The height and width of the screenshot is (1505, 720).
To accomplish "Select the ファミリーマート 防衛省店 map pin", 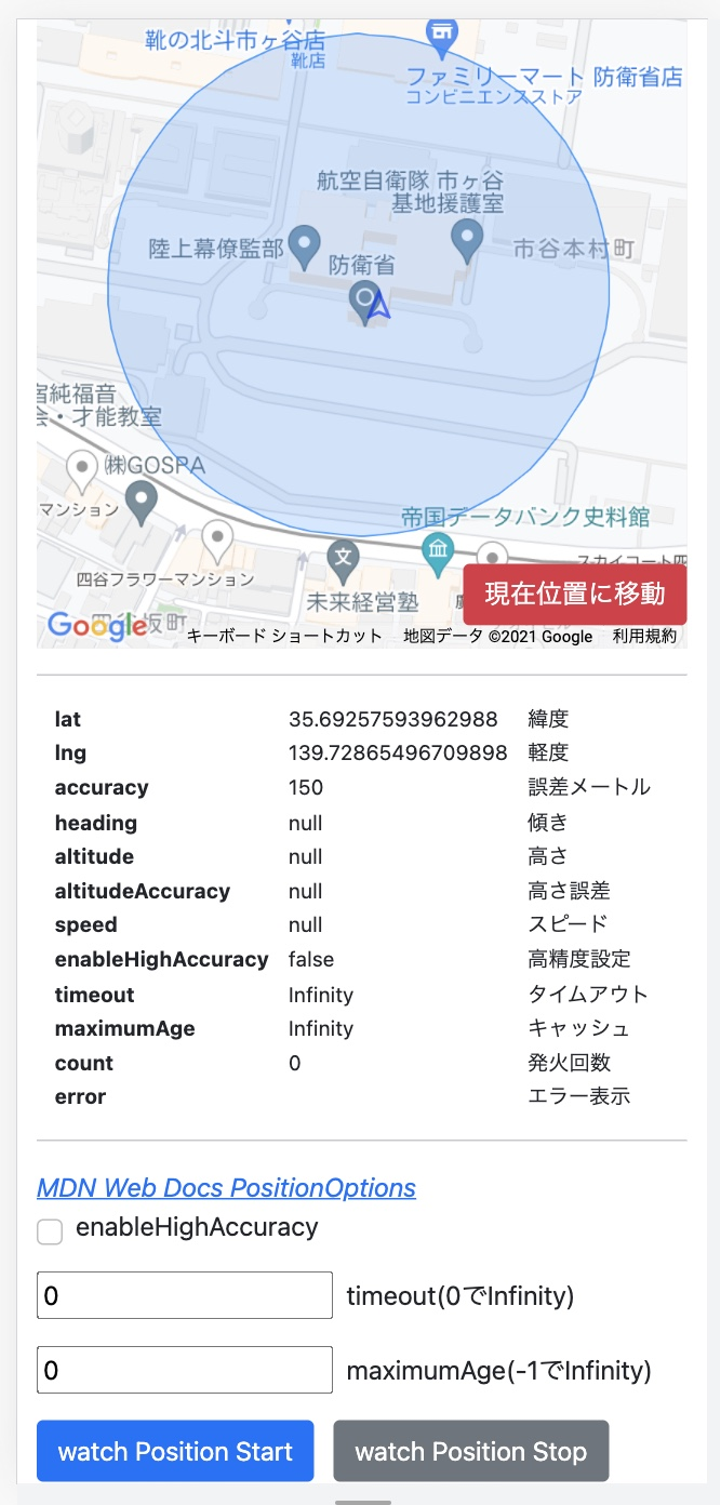I will click(x=442, y=33).
